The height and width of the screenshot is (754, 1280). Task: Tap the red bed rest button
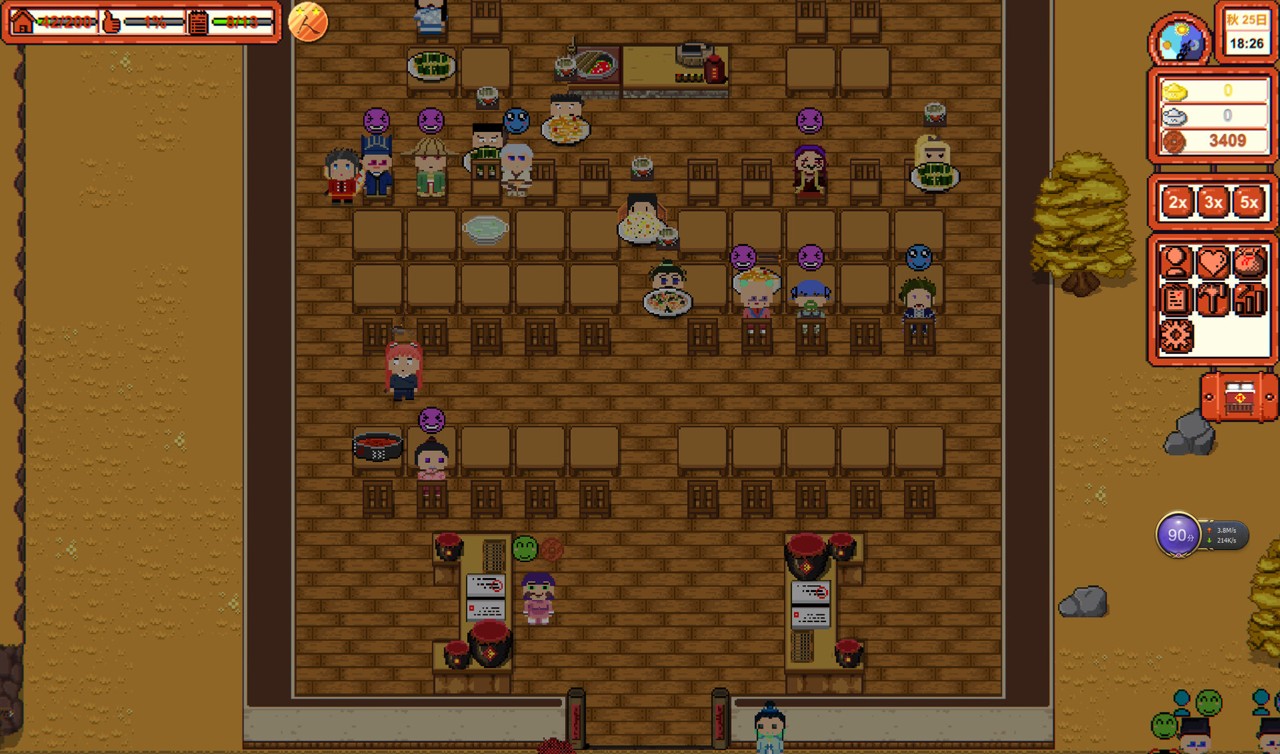(1240, 398)
